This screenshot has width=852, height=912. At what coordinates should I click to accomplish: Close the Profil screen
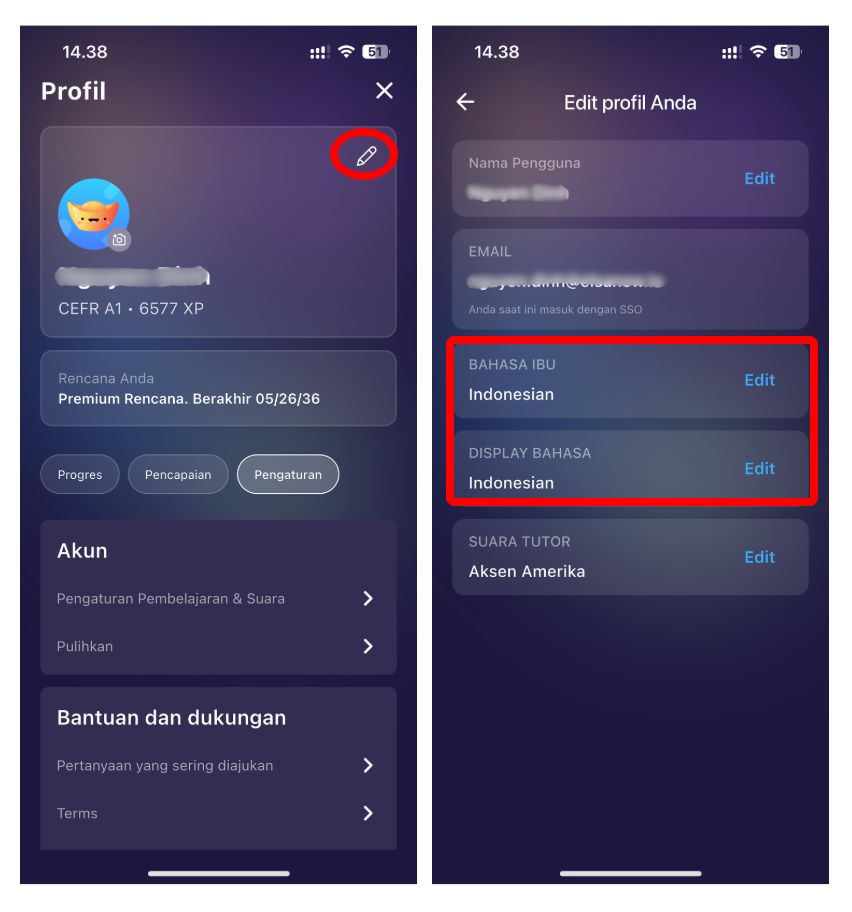tap(384, 91)
